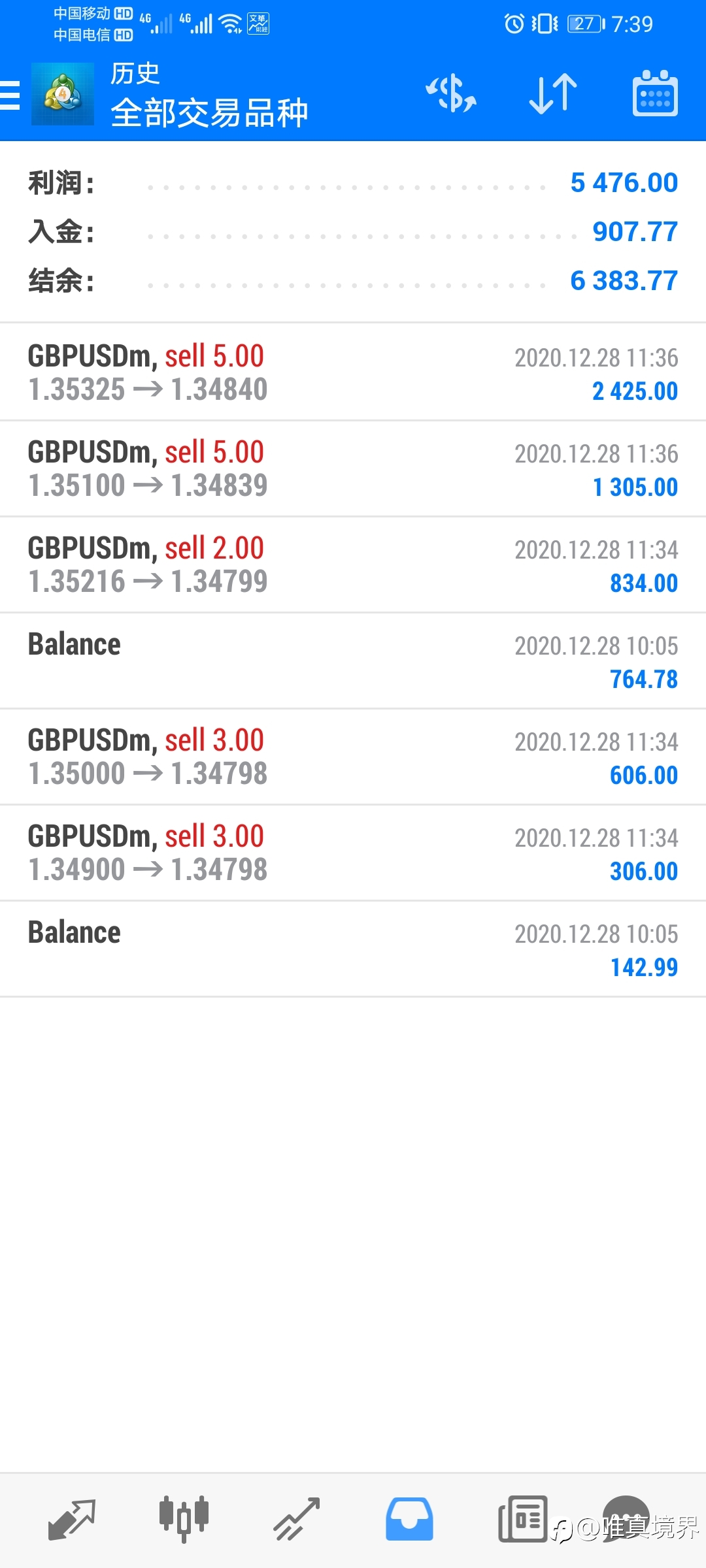706x1568 pixels.
Task: Expand the Balance entry of 142.99
Action: click(x=353, y=949)
